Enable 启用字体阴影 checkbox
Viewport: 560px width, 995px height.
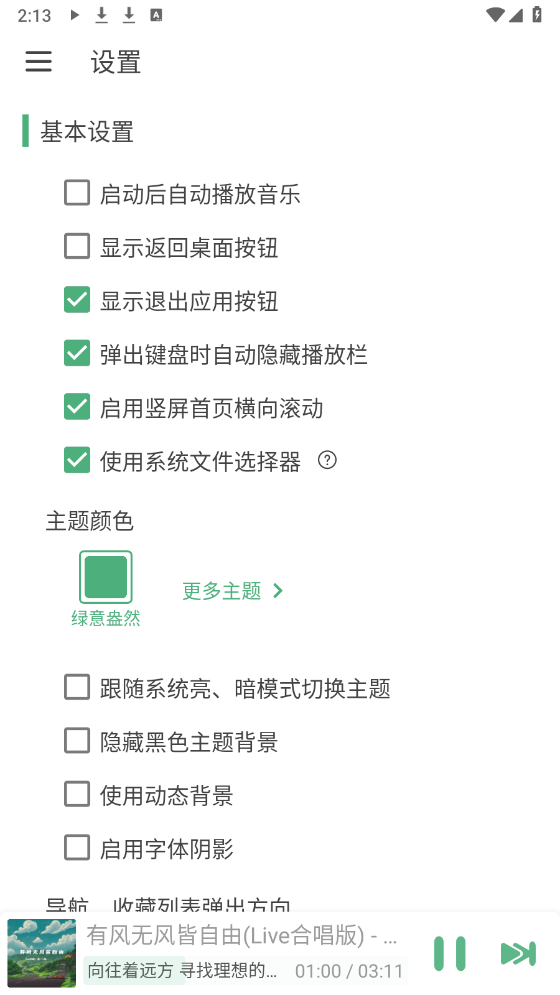(77, 848)
